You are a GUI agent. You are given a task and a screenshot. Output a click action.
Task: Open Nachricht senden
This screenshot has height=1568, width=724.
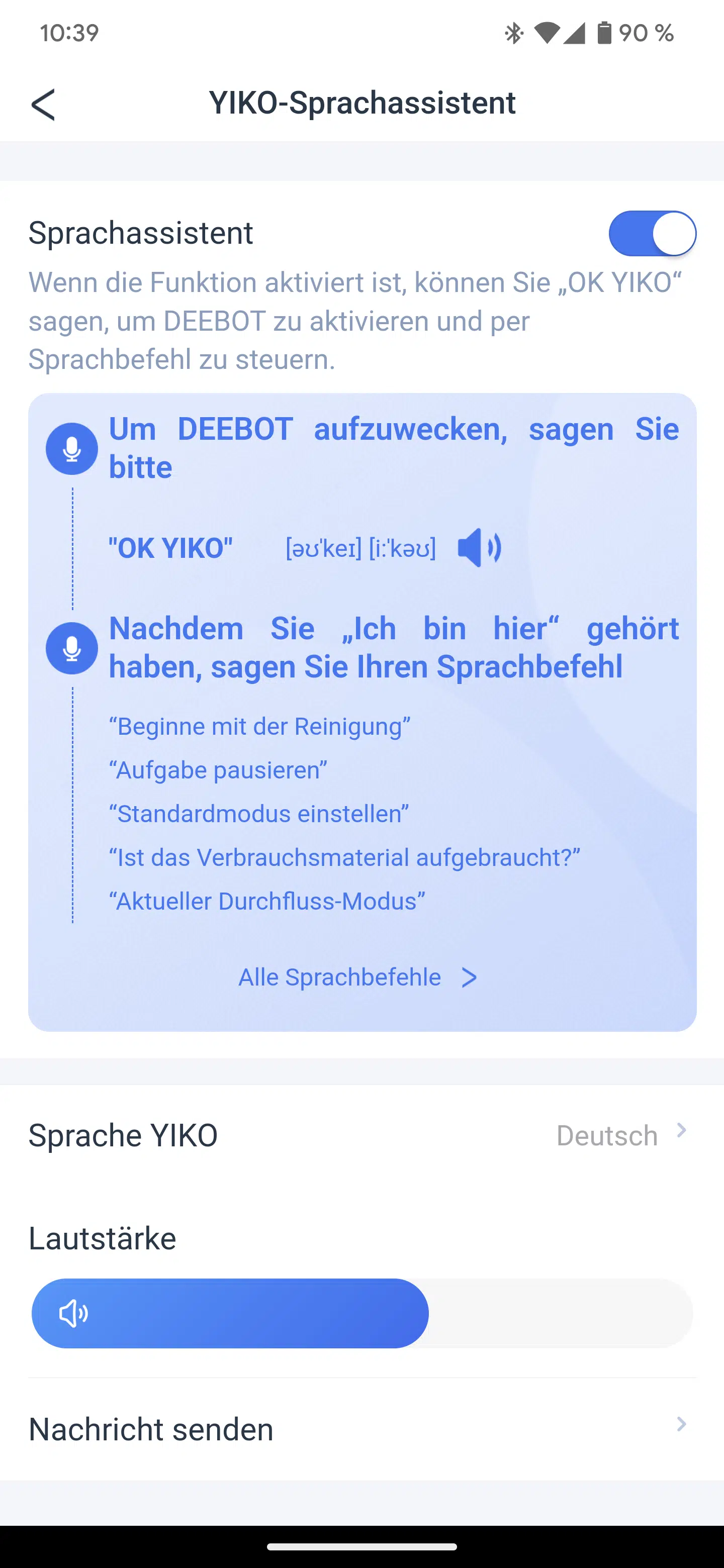363,1429
